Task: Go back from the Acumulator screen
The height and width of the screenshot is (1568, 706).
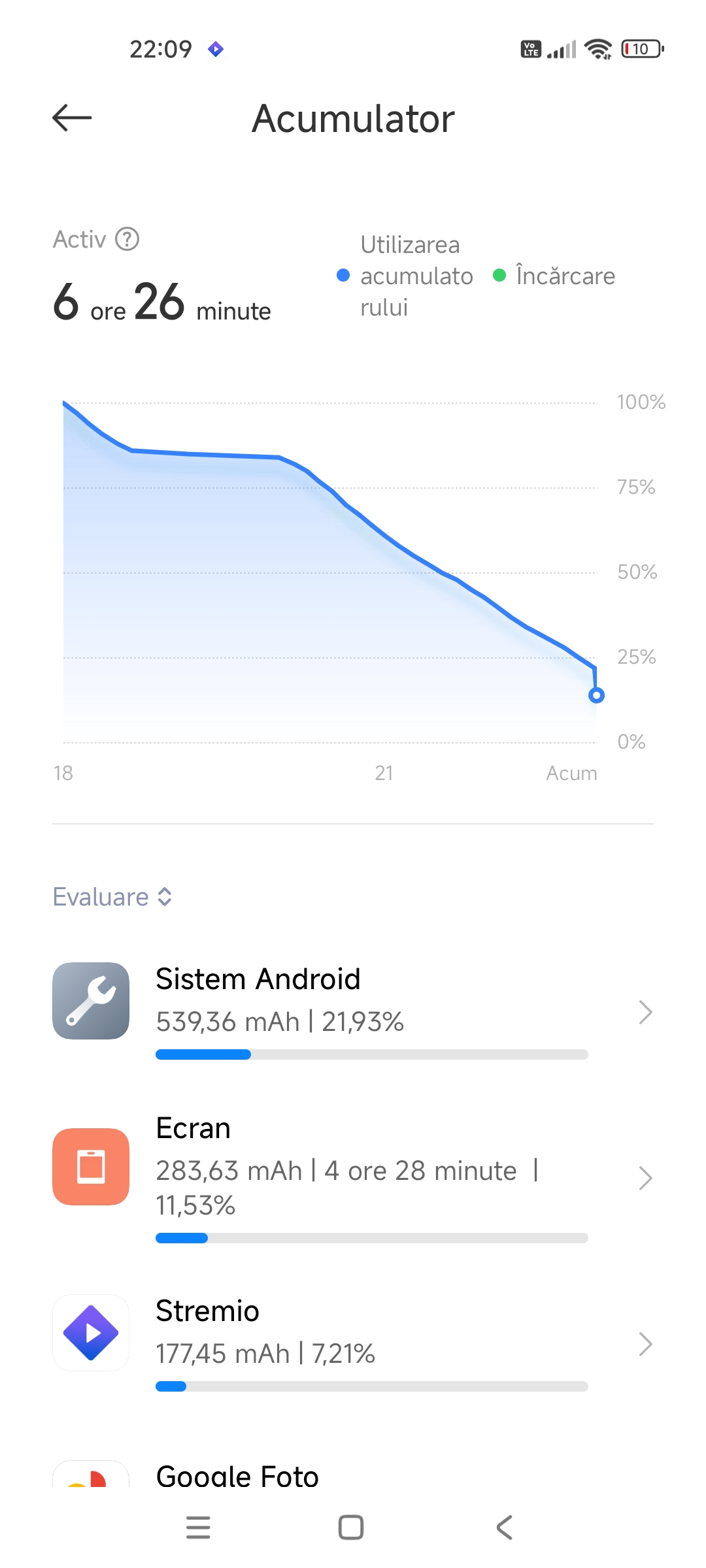Action: pyautogui.click(x=72, y=118)
